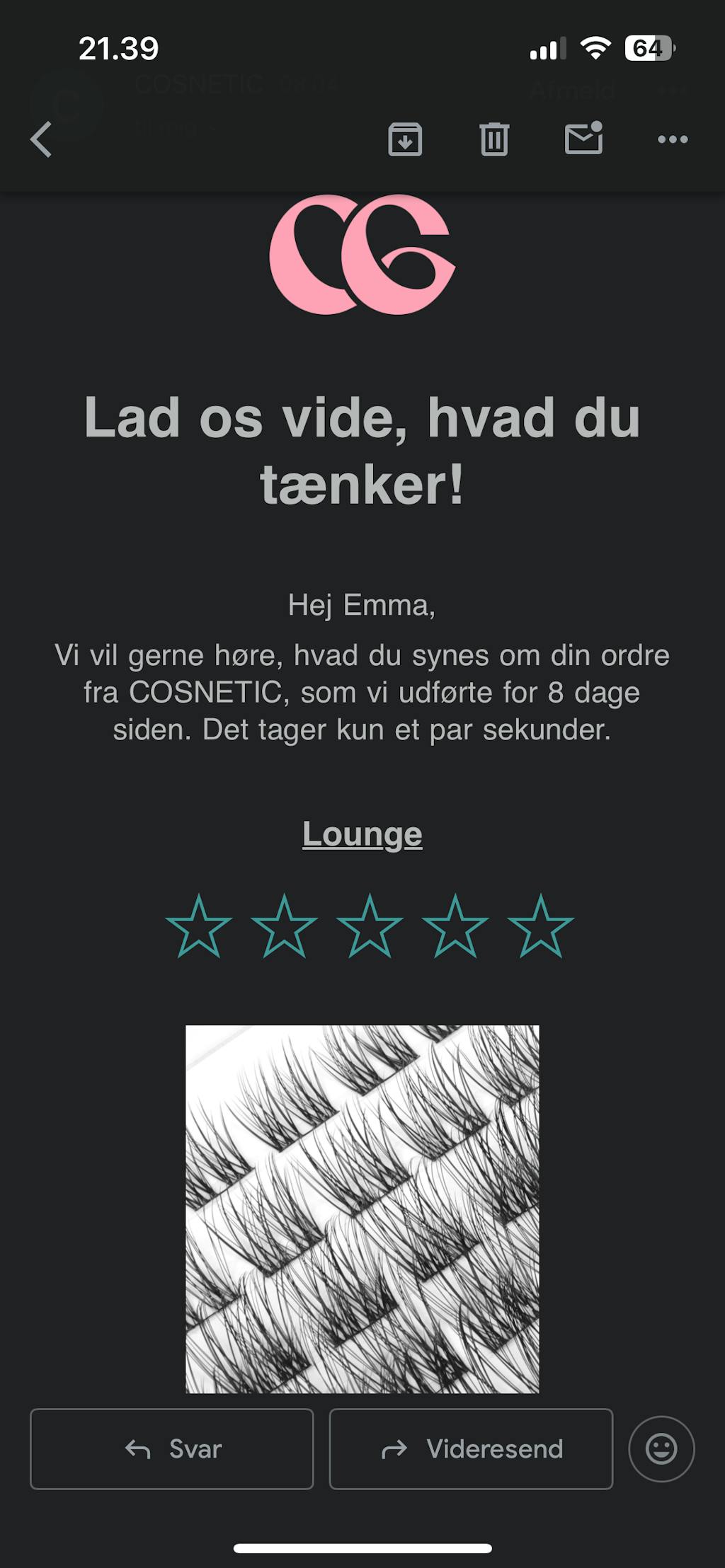The image size is (725, 1568).
Task: Archive this email
Action: pos(405,139)
